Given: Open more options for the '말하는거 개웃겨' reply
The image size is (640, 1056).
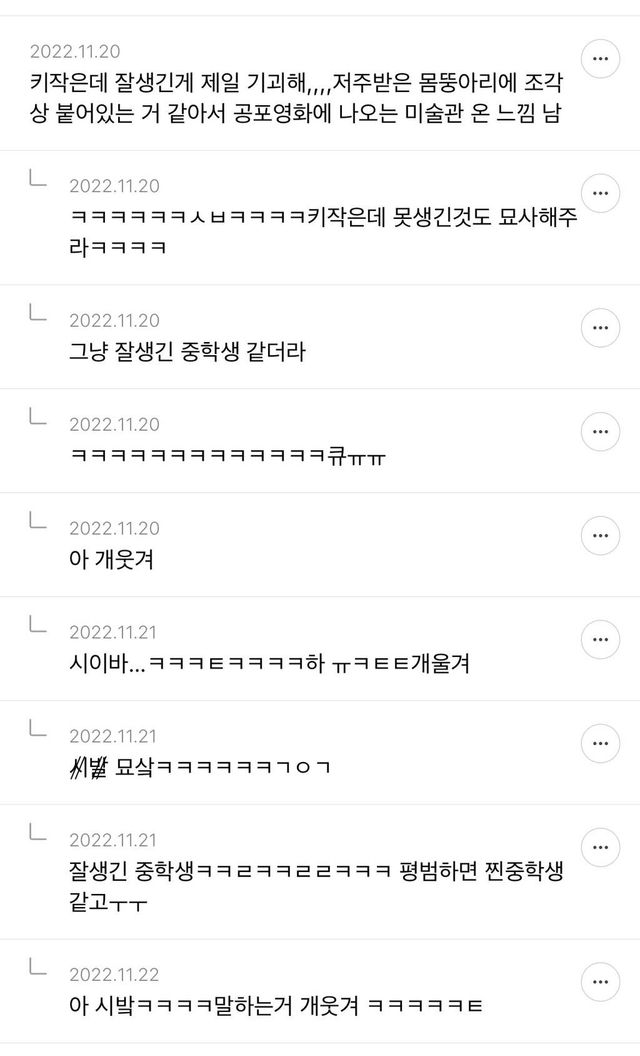Looking at the screenshot, I should (x=600, y=980).
